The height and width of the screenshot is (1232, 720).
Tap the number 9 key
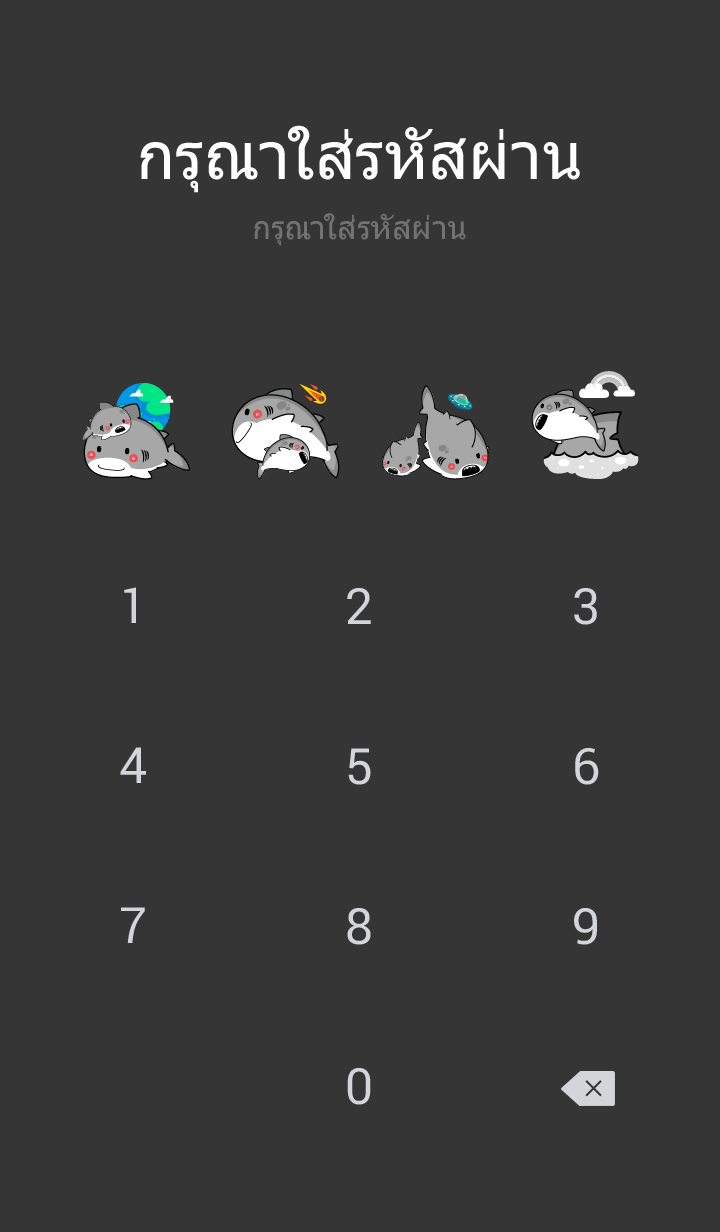[x=586, y=927]
